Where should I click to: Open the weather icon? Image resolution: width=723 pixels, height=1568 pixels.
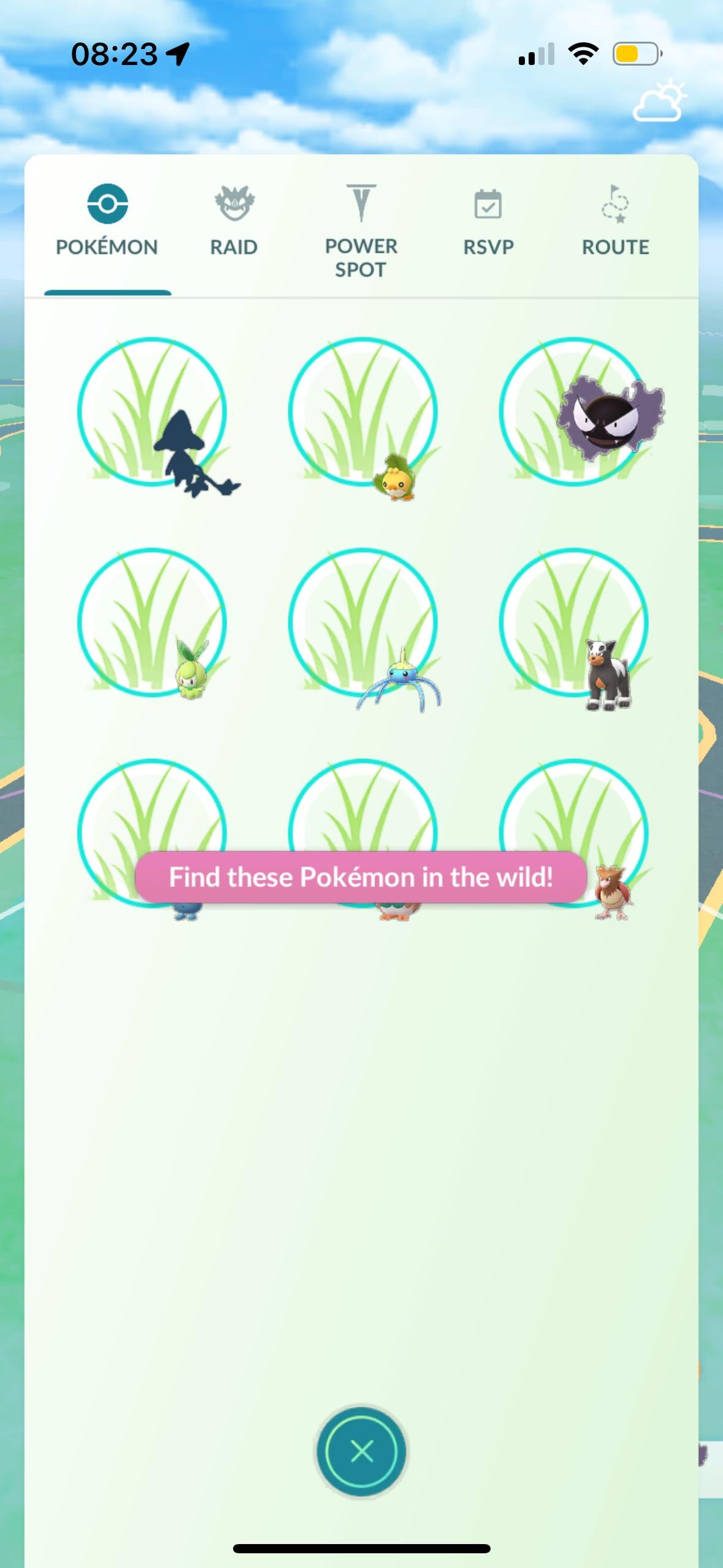(x=659, y=102)
